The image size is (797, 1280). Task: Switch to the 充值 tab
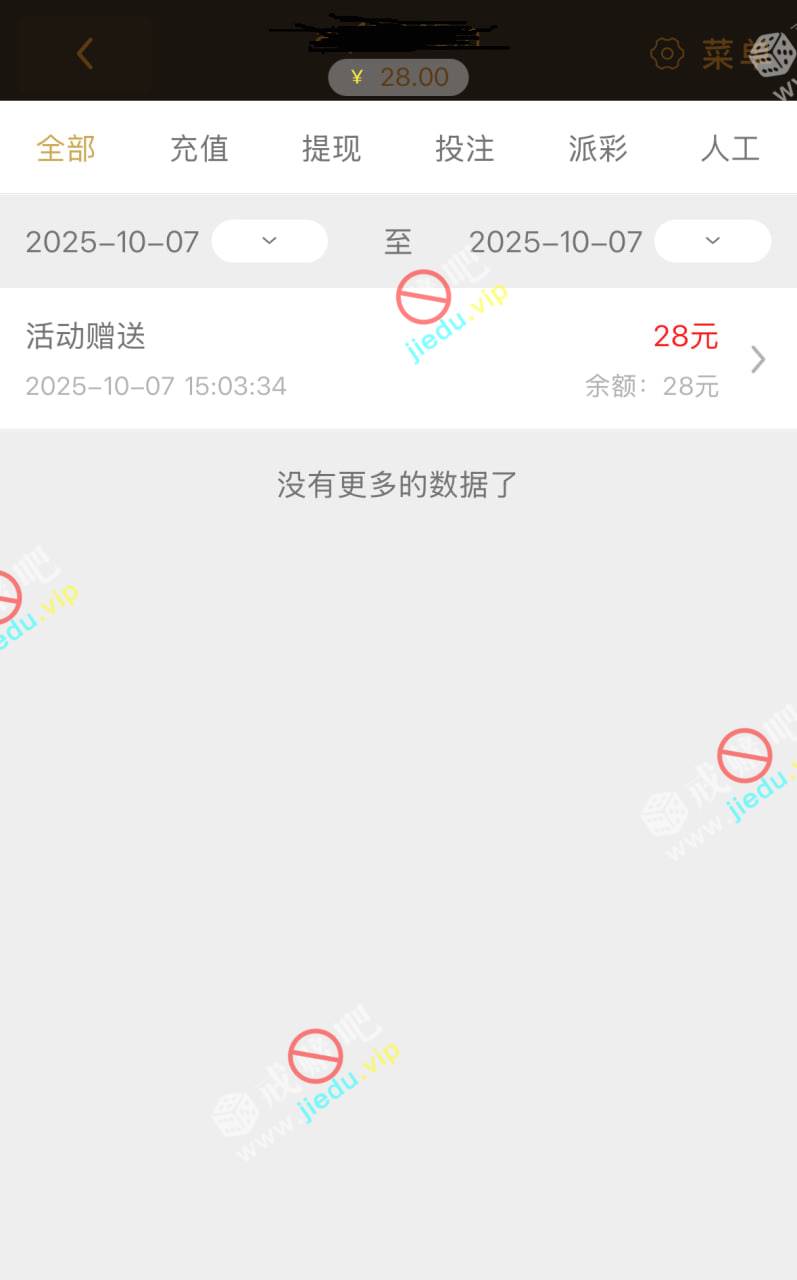click(x=199, y=149)
